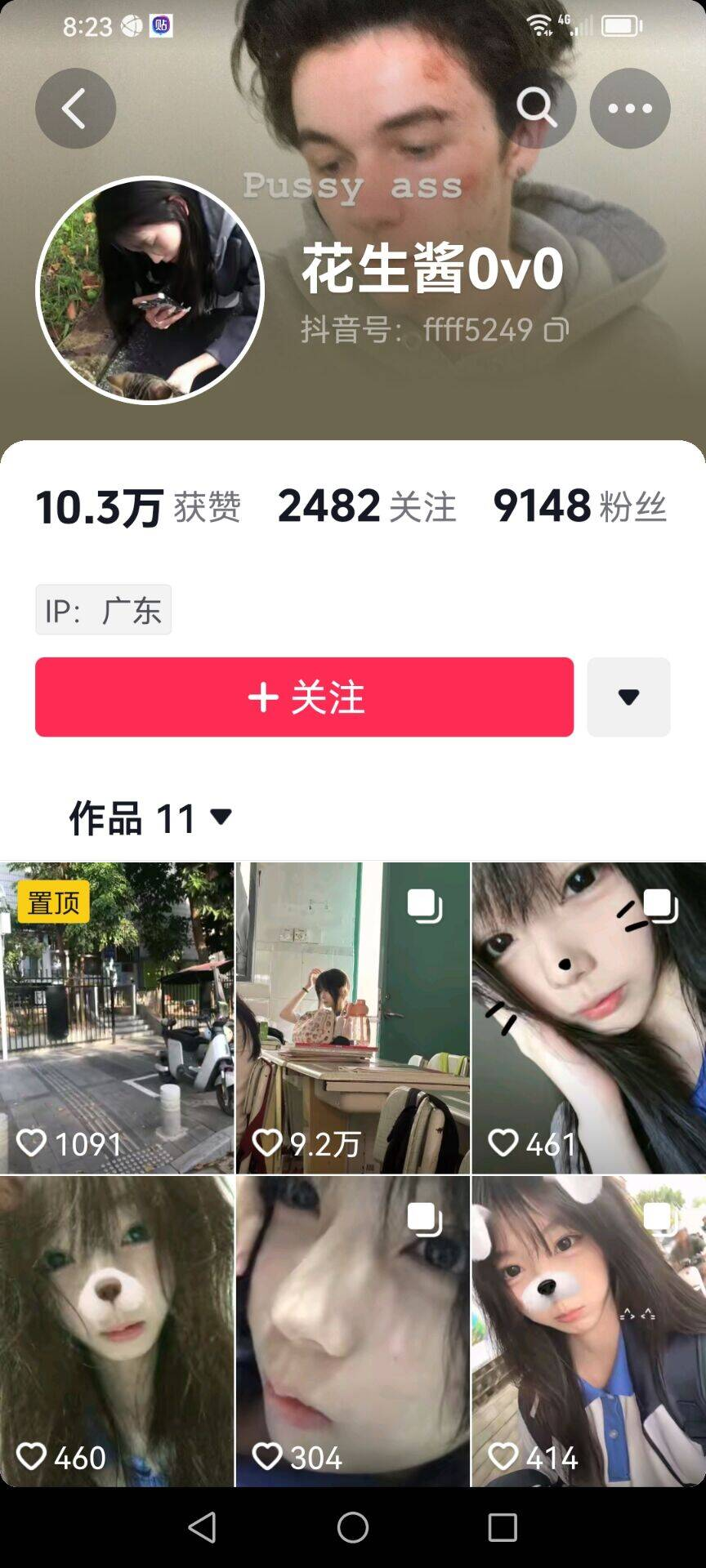
Task: Open the post with 461 likes
Action: pyautogui.click(x=589, y=1018)
